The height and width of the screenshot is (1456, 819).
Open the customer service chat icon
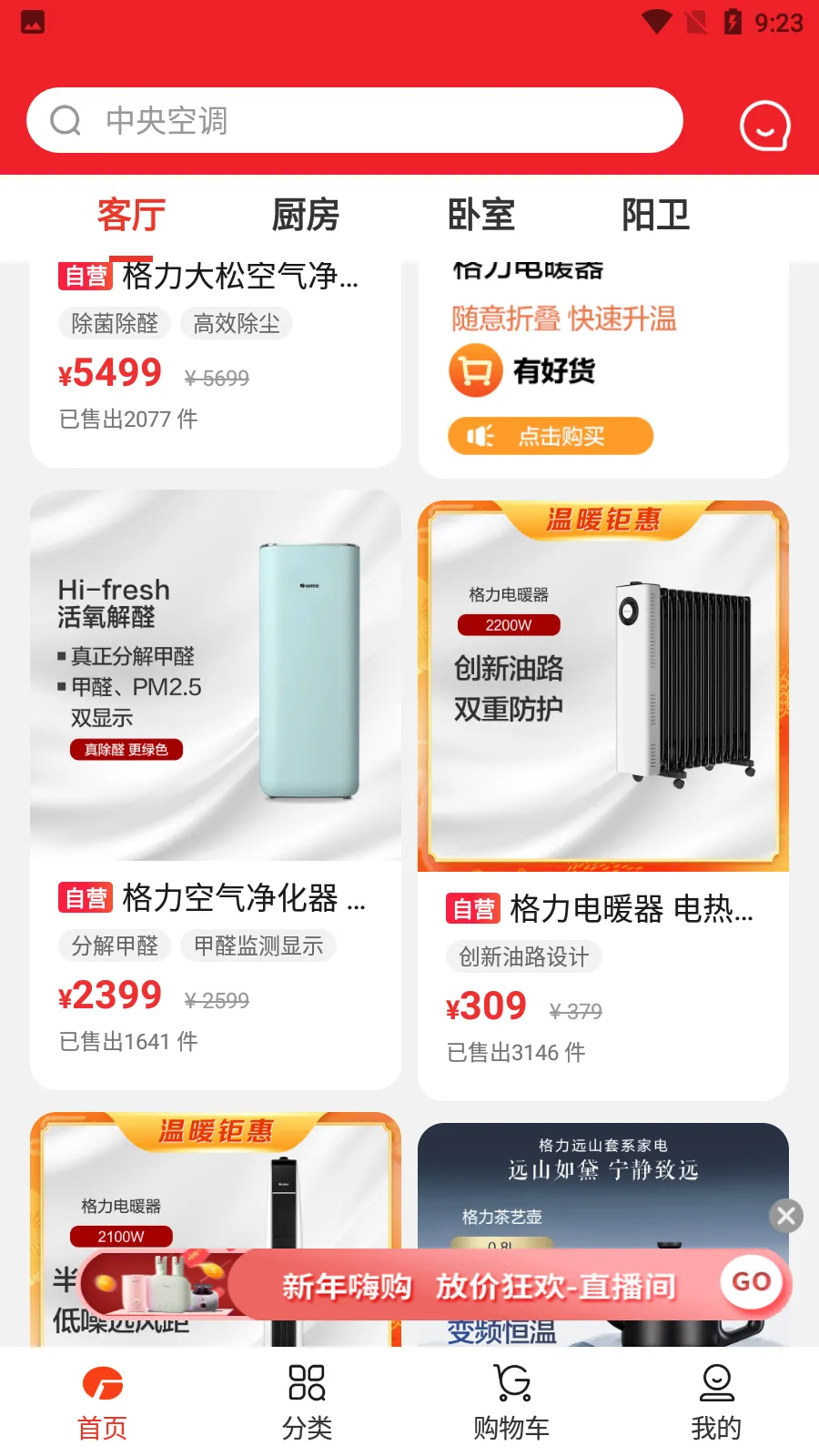click(x=764, y=123)
